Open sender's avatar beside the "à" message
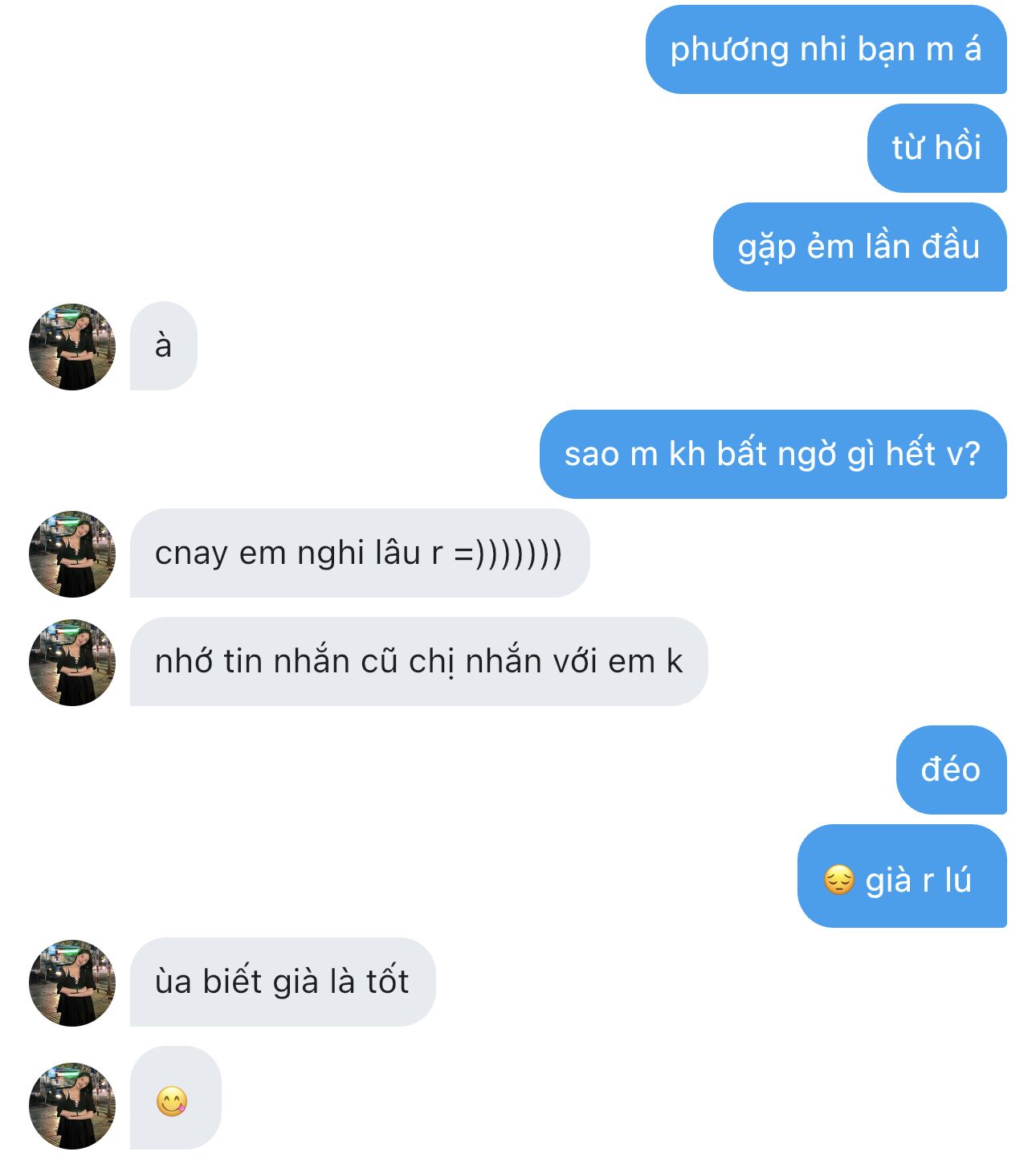This screenshot has width=1036, height=1168. pyautogui.click(x=72, y=347)
